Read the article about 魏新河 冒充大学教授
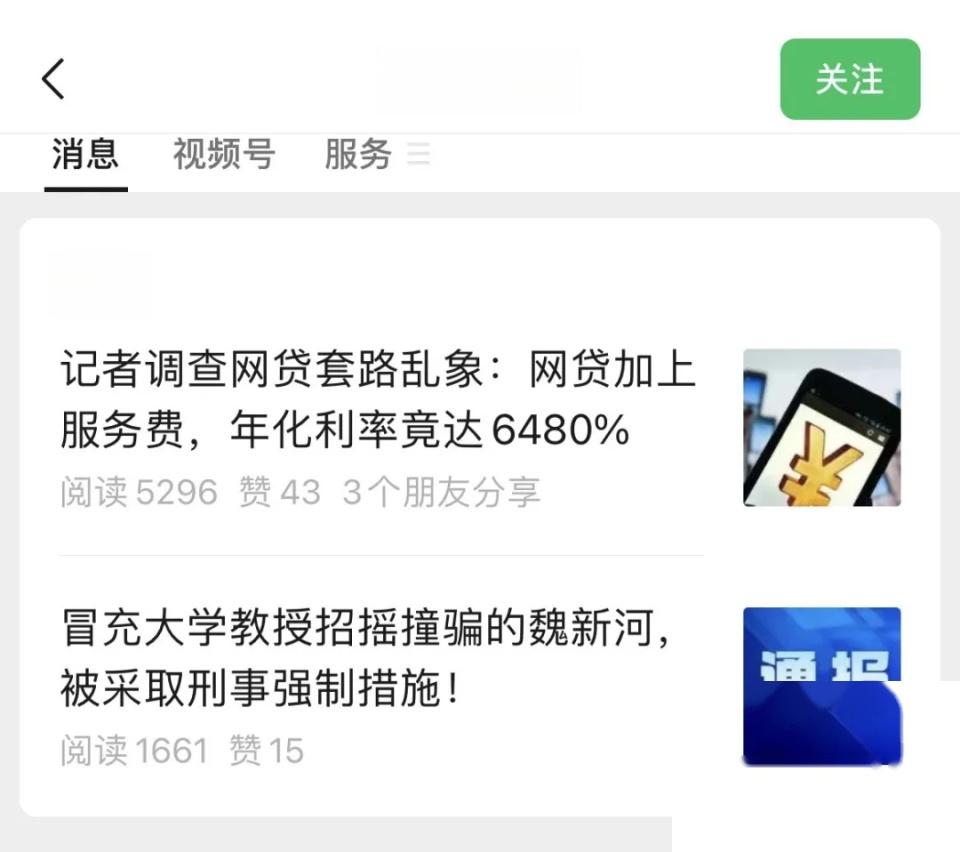The width and height of the screenshot is (960, 852). tap(365, 660)
